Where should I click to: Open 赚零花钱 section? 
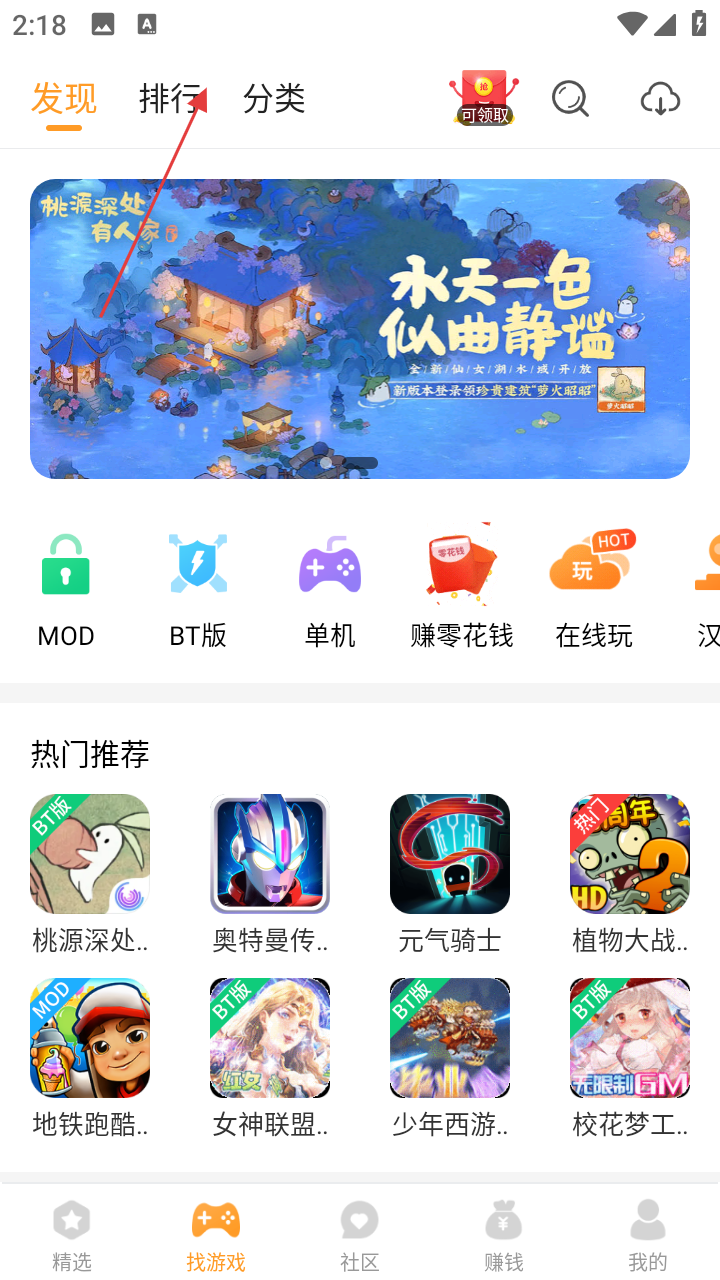click(462, 590)
